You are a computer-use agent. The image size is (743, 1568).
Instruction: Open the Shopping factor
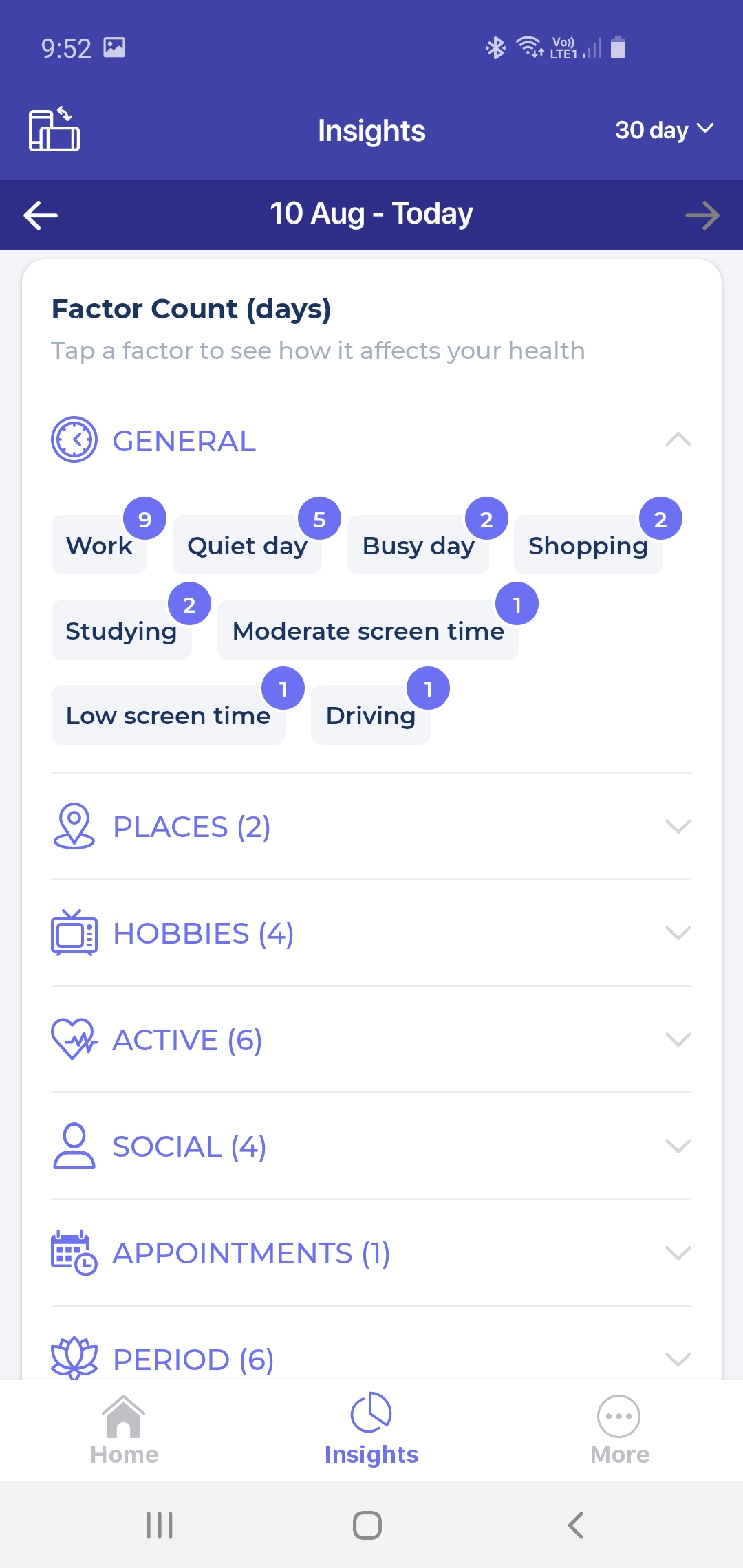click(x=588, y=545)
